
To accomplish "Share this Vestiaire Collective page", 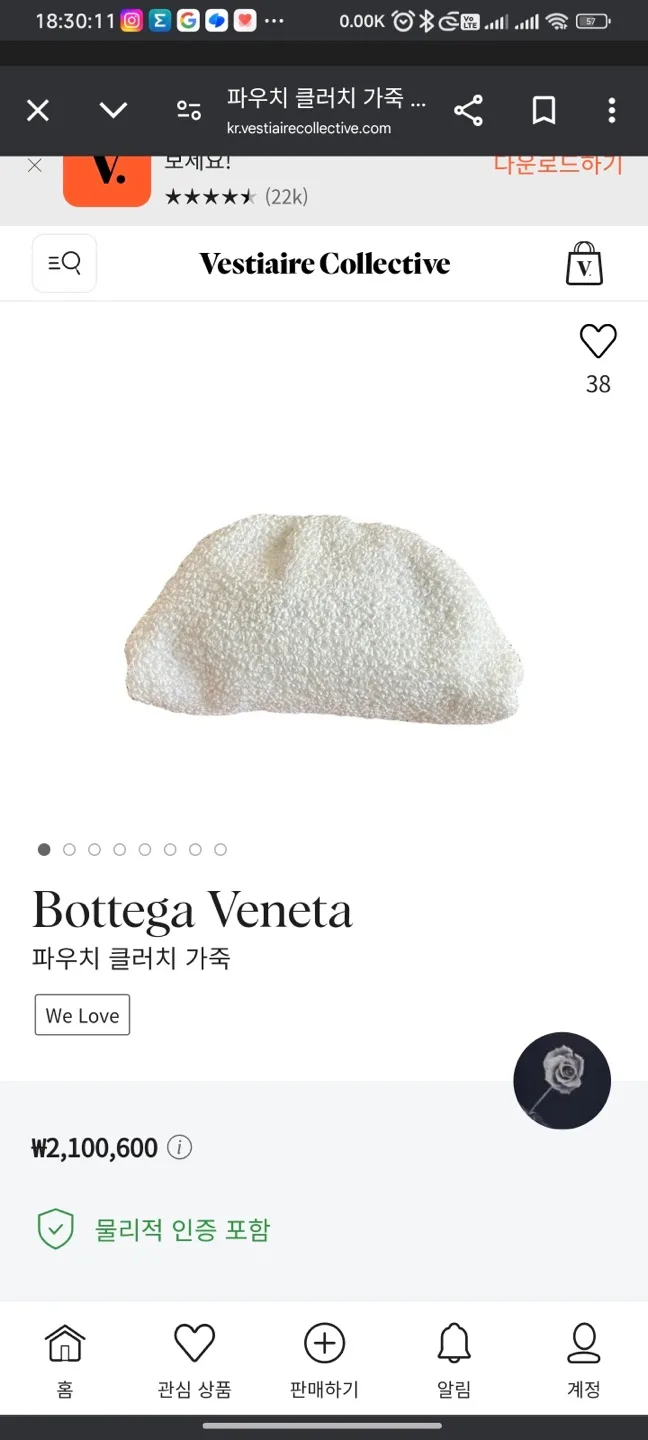I will (468, 110).
